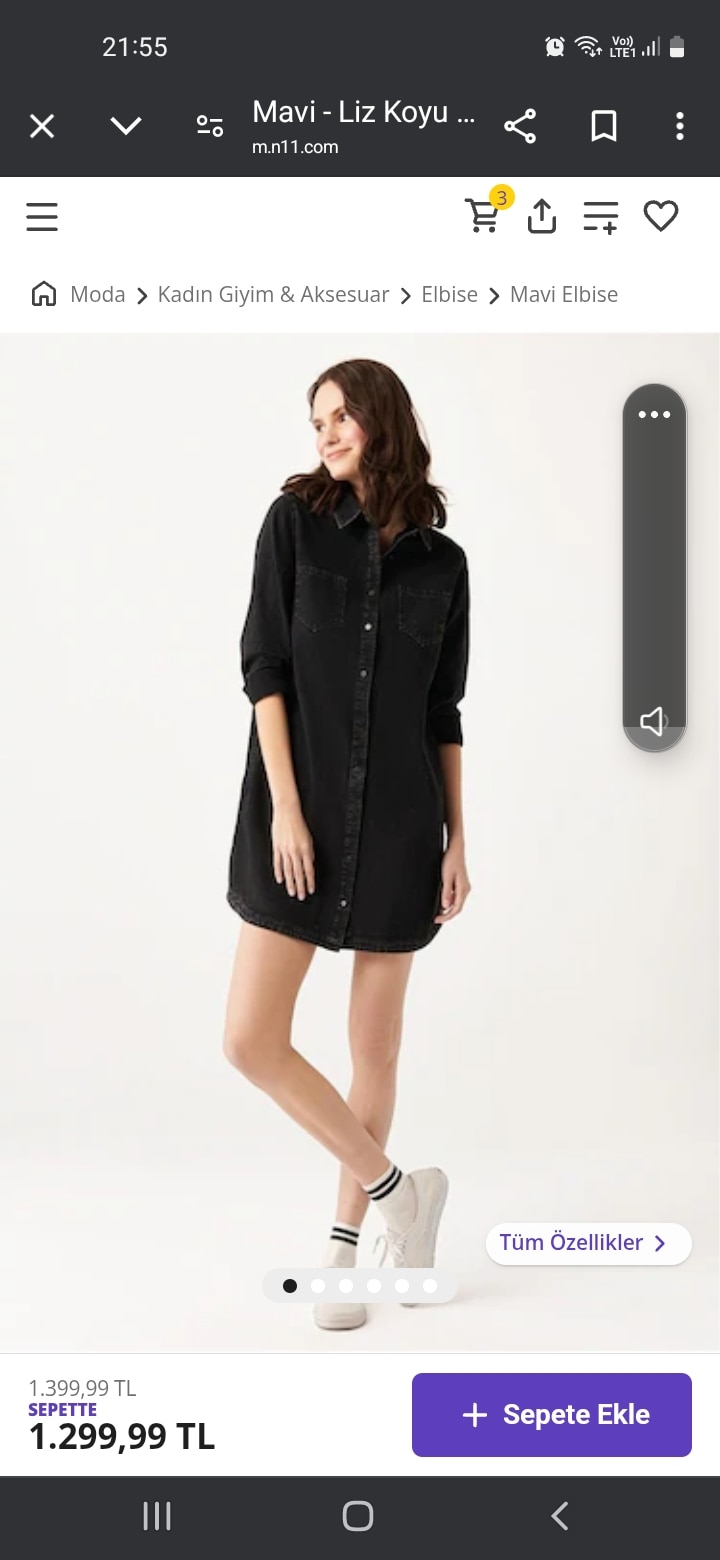Screen dimensions: 720x1560
Task: Share this product with upload icon
Action: click(x=541, y=216)
